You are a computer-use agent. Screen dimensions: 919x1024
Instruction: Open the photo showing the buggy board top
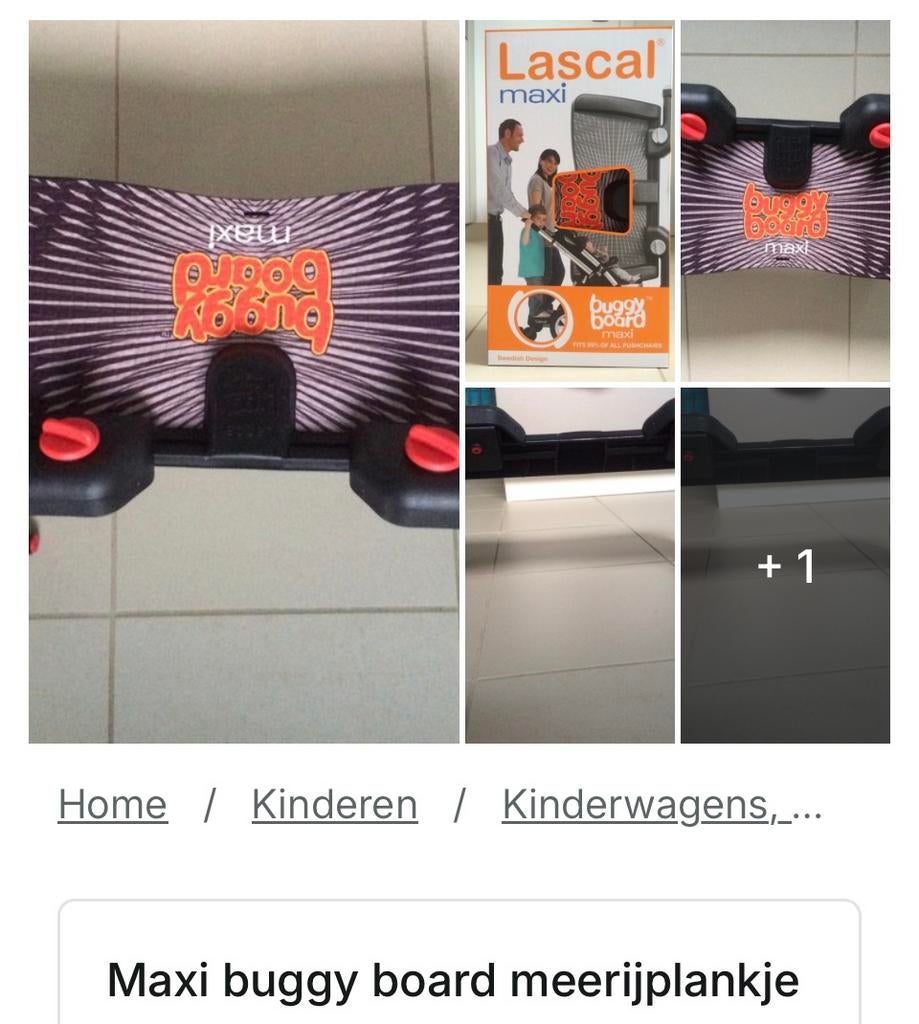tap(785, 200)
